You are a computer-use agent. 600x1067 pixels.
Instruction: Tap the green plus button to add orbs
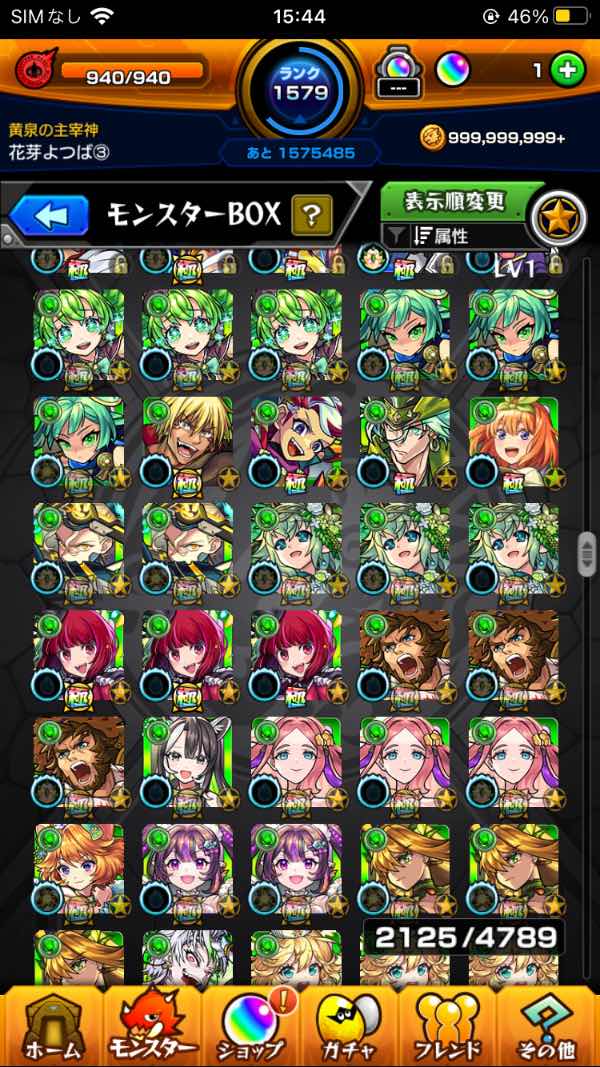pyautogui.click(x=567, y=71)
